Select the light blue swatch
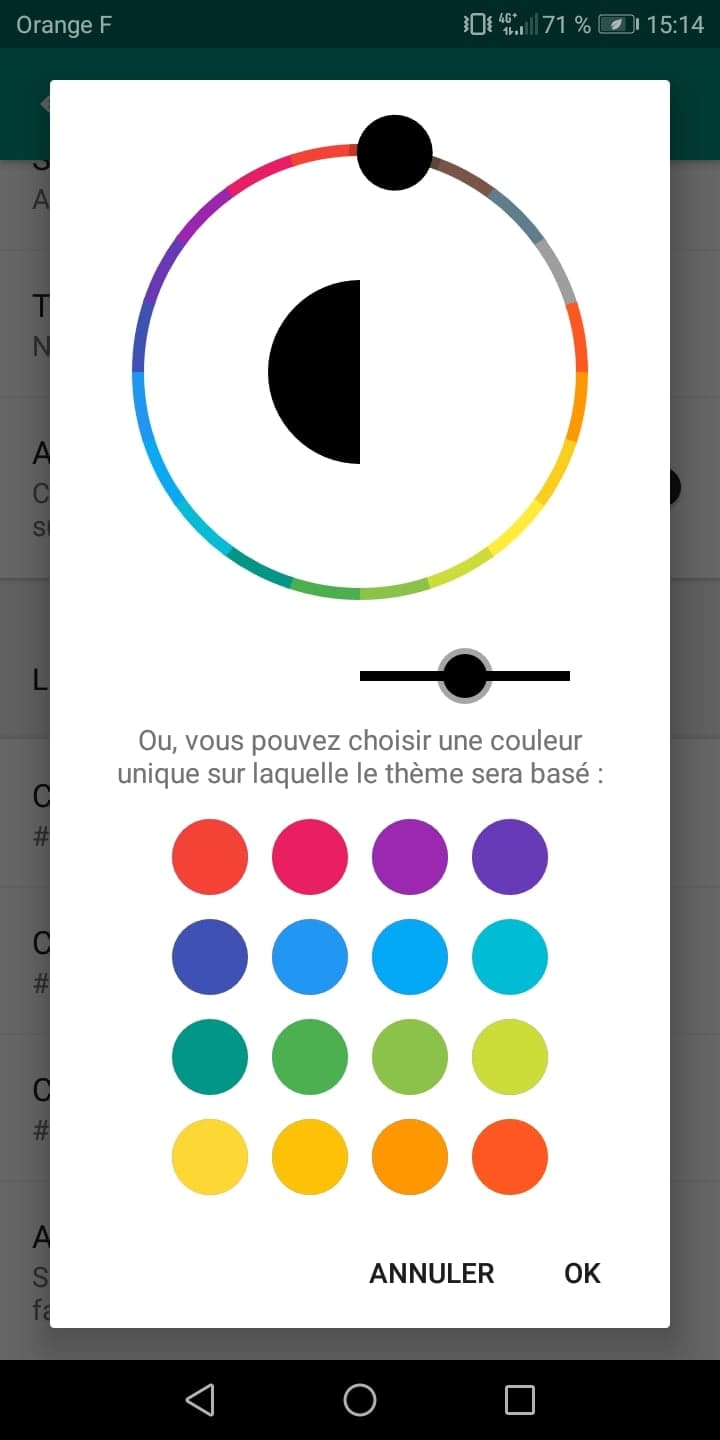 click(x=410, y=957)
